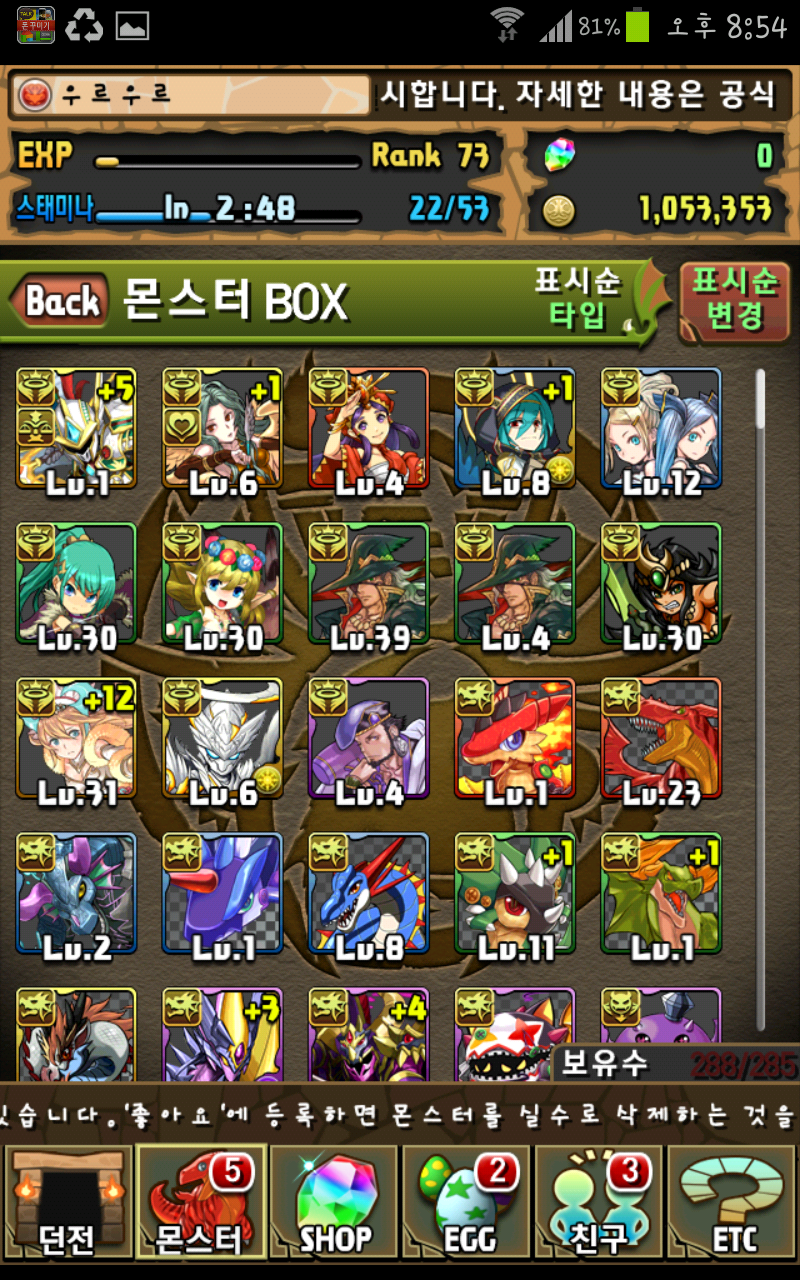
Task: Open the Lv.39 green witch hat monster
Action: point(368,584)
